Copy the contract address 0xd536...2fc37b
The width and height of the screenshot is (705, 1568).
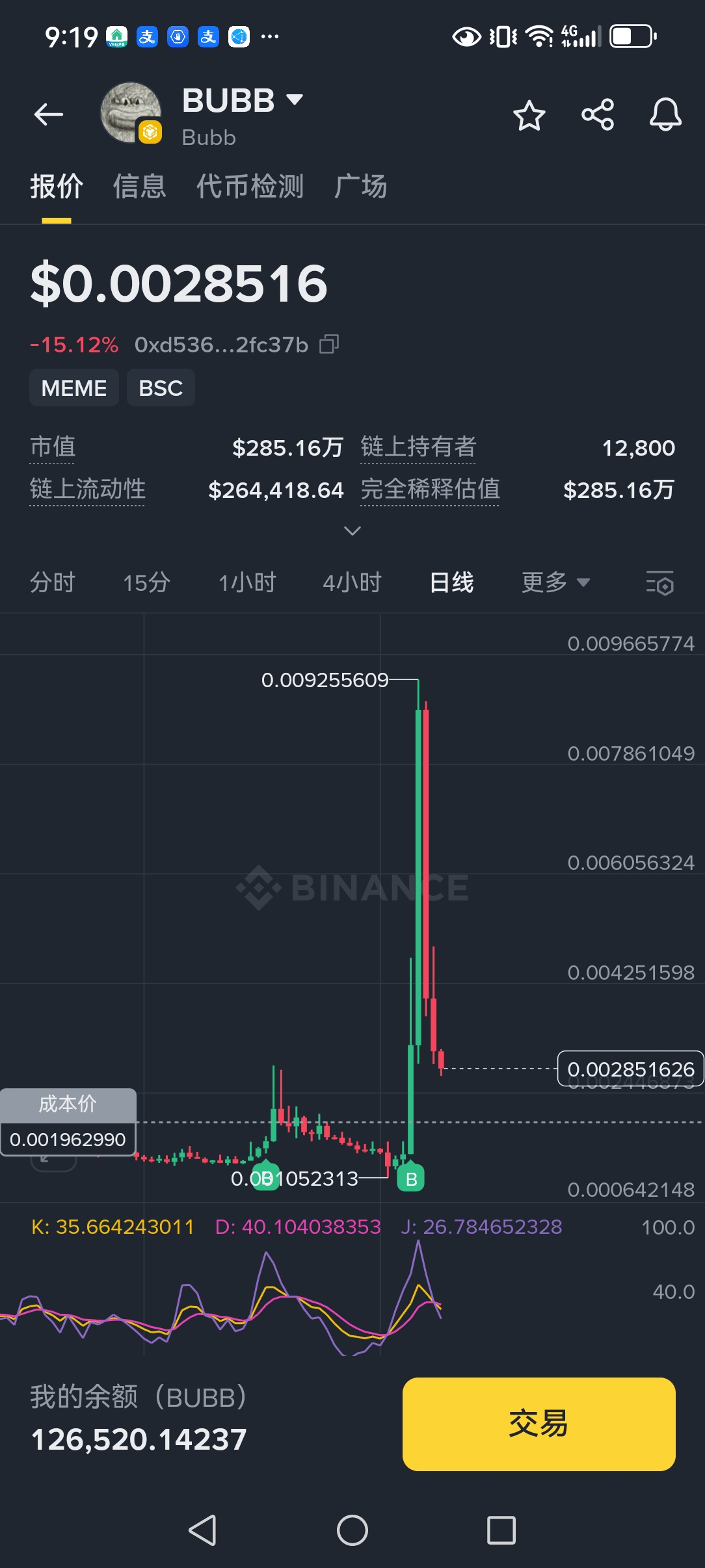point(329,344)
